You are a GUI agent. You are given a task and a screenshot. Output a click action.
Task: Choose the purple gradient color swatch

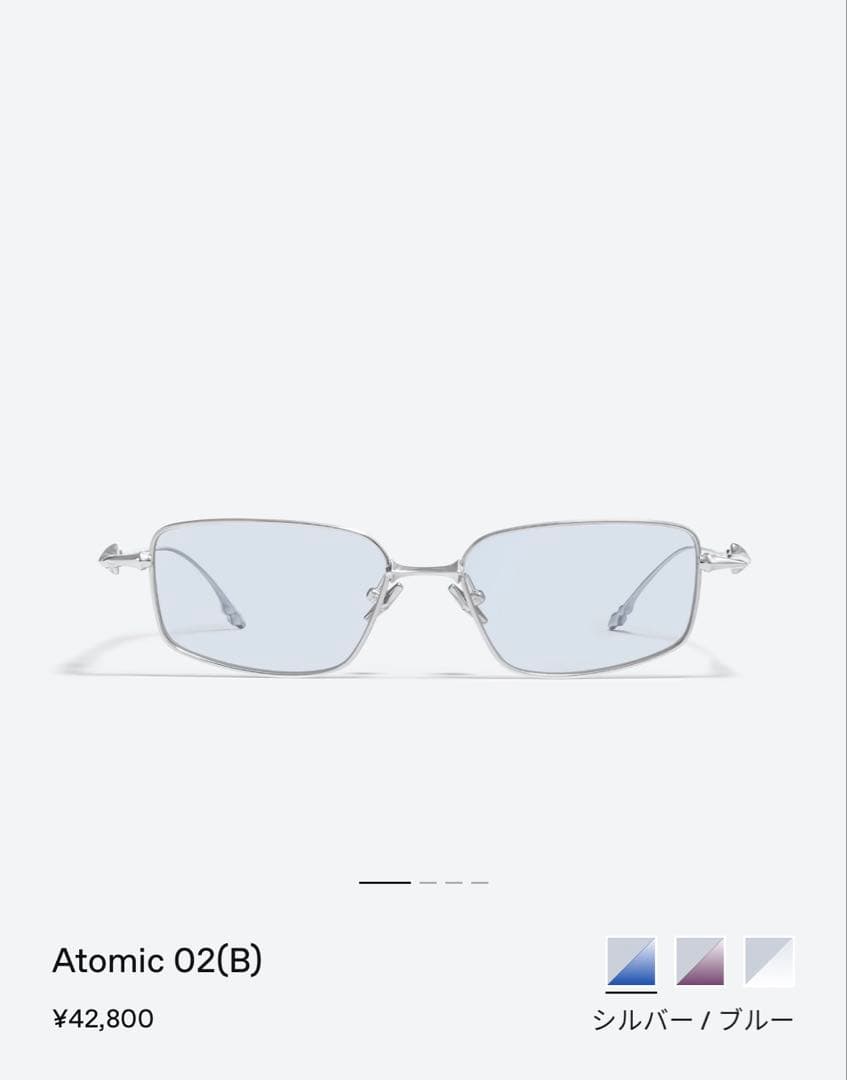click(700, 961)
